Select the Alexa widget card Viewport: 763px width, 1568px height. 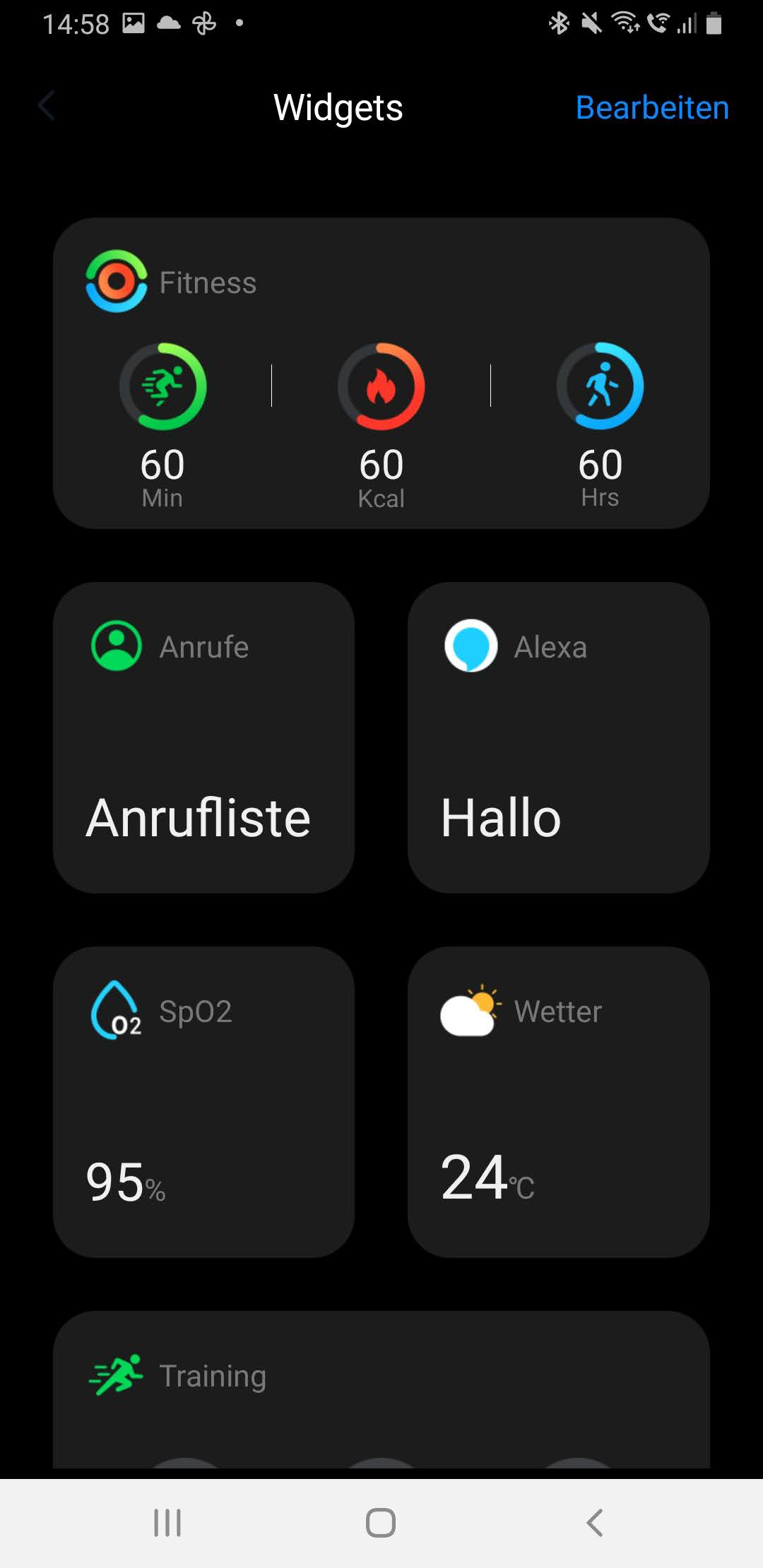click(558, 737)
